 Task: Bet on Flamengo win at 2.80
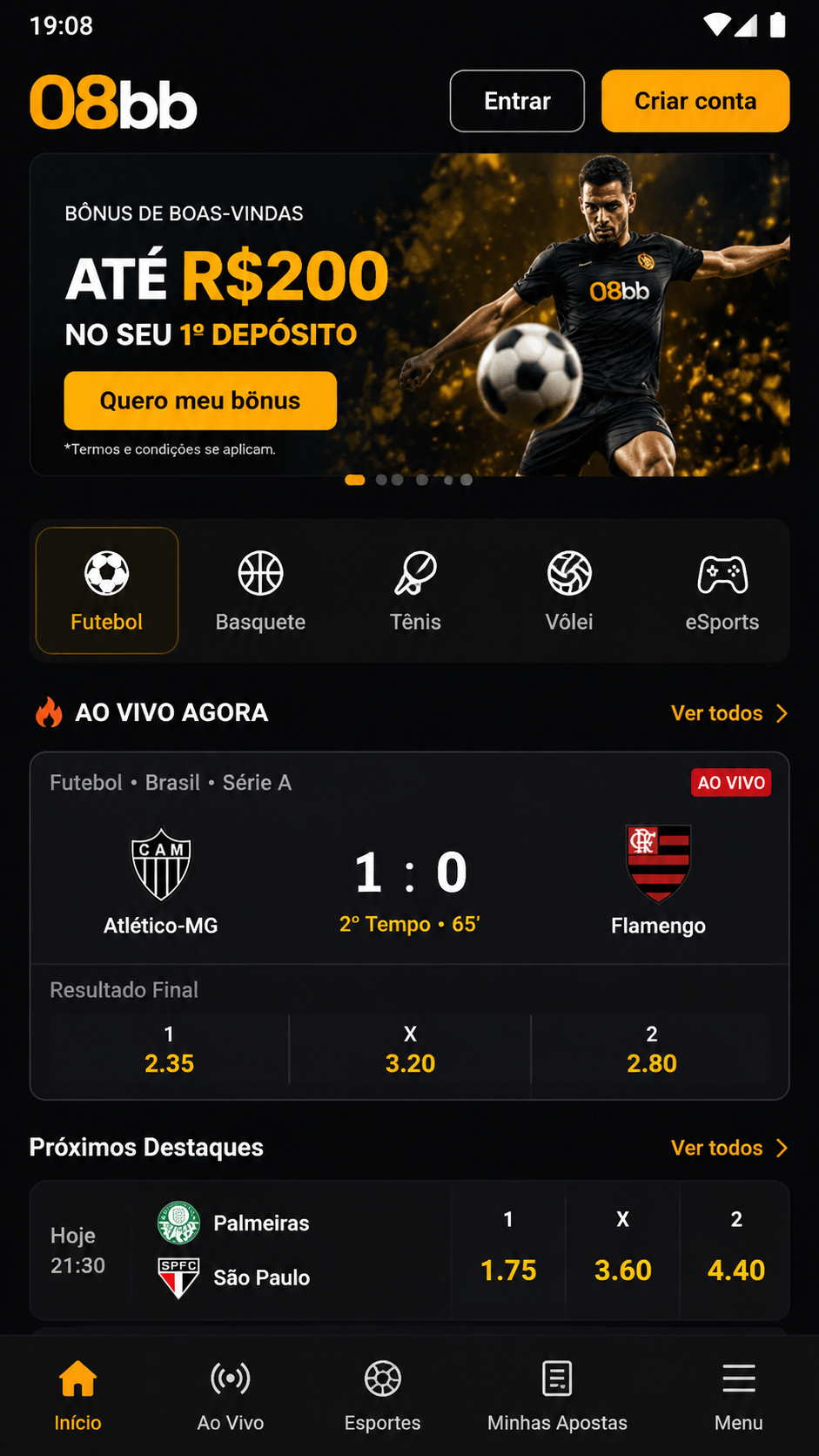651,1049
